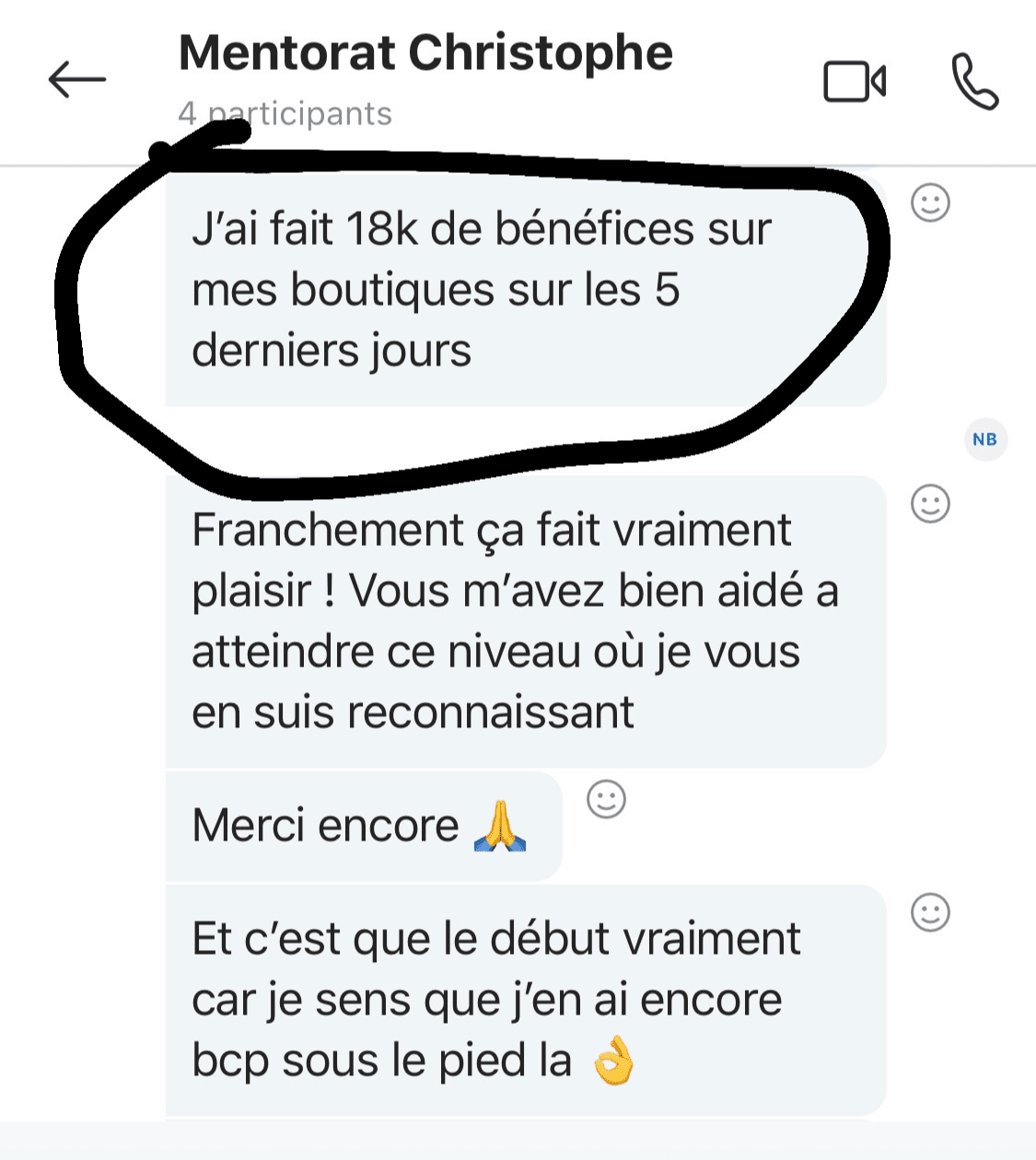Add a reaction to "Merci encore"
The image size is (1036, 1160).
pyautogui.click(x=606, y=799)
